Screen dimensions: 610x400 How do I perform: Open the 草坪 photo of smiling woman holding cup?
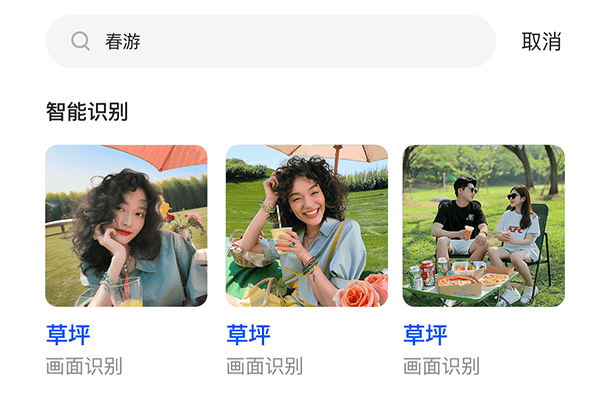tap(306, 226)
